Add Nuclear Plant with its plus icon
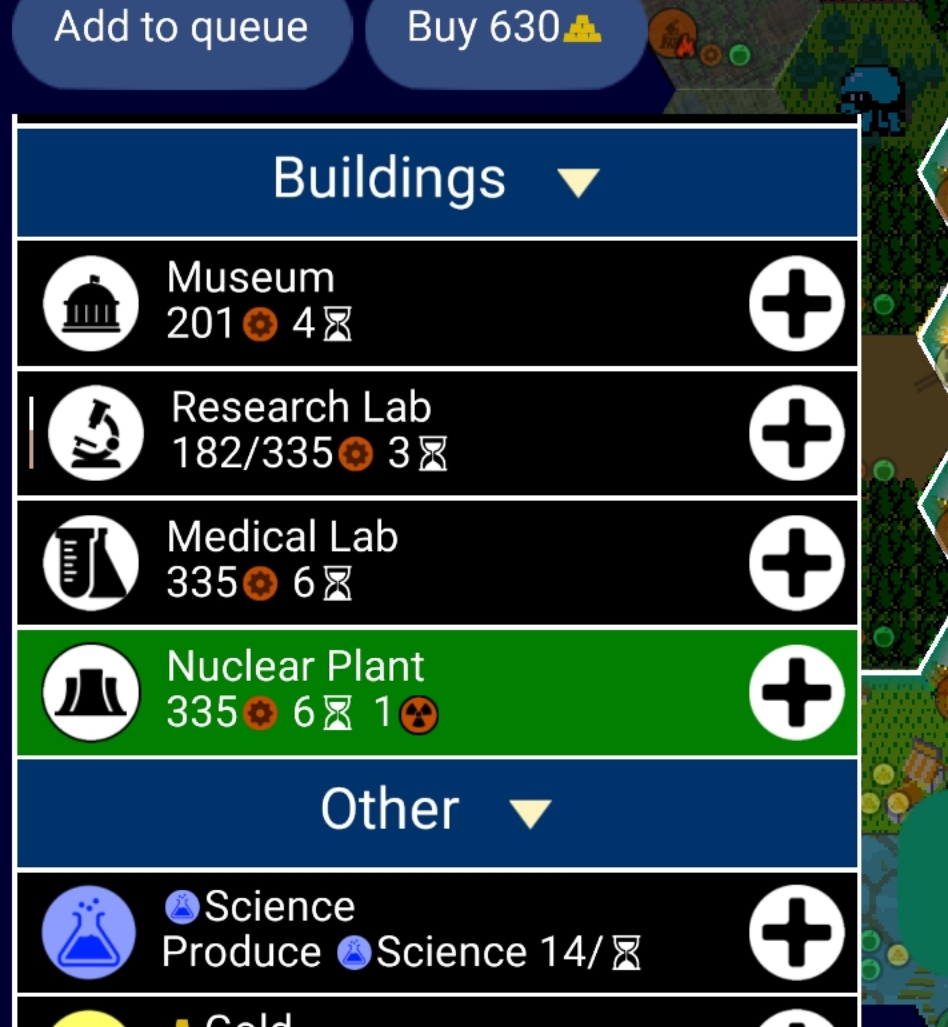The image size is (948, 1027). click(x=796, y=692)
